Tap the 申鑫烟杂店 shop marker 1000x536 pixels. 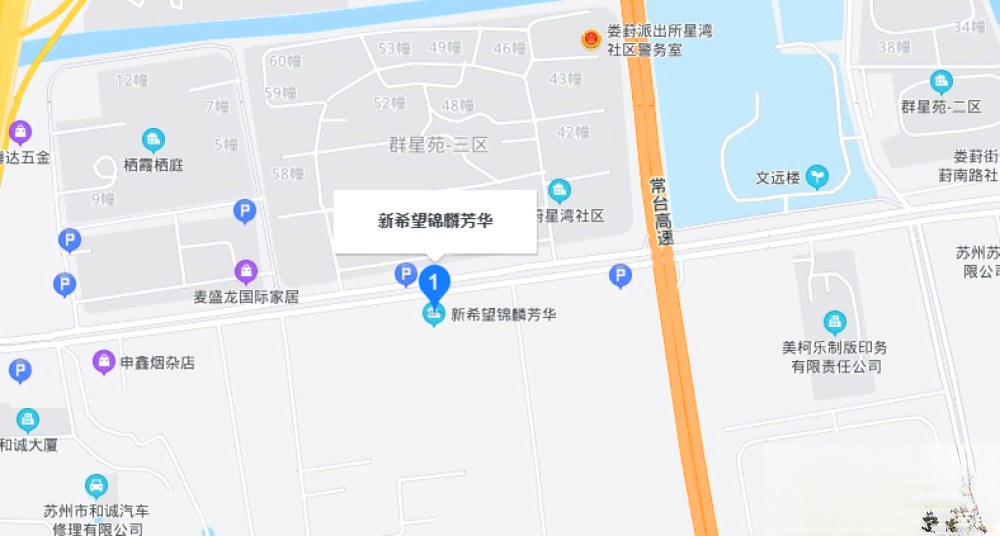104,362
